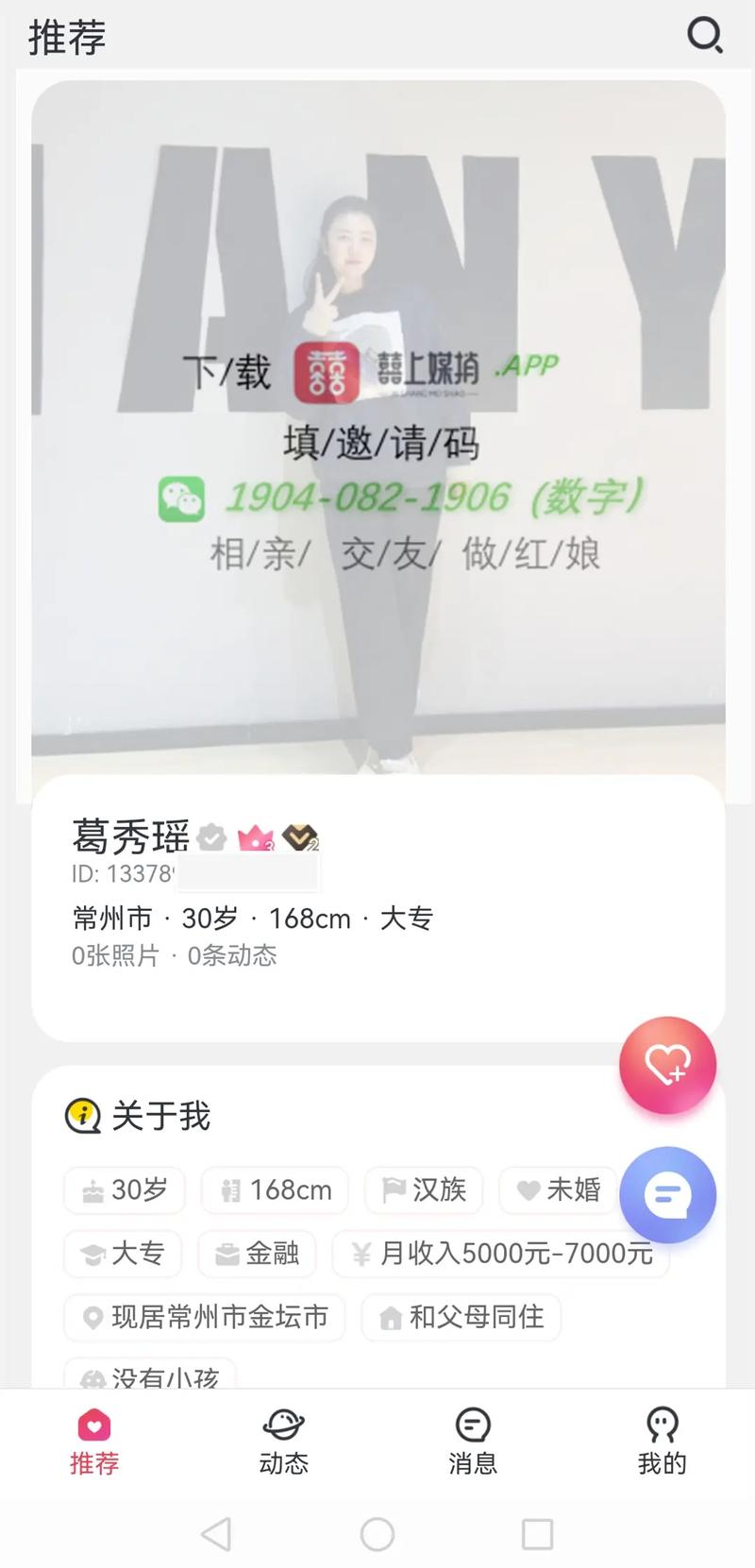755x1568 pixels.
Task: Go back with the system back button
Action: tap(216, 1534)
